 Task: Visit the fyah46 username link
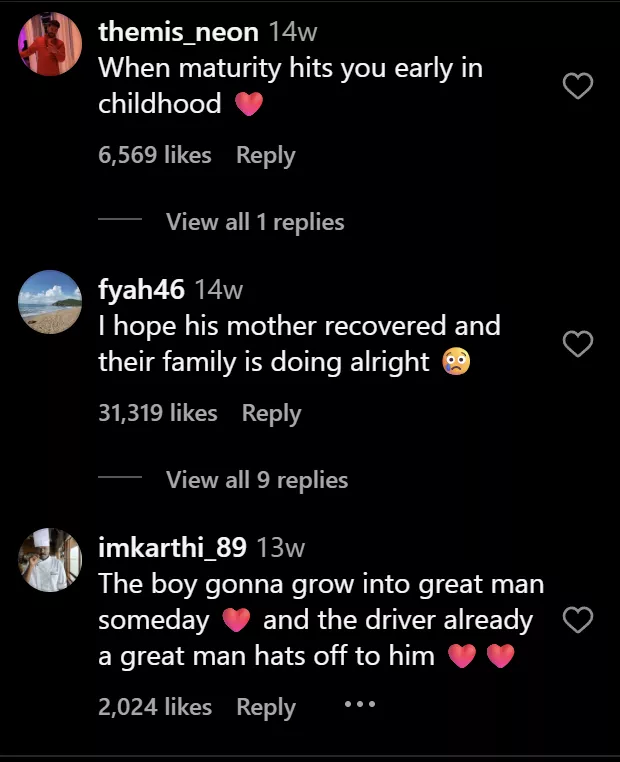click(x=141, y=290)
